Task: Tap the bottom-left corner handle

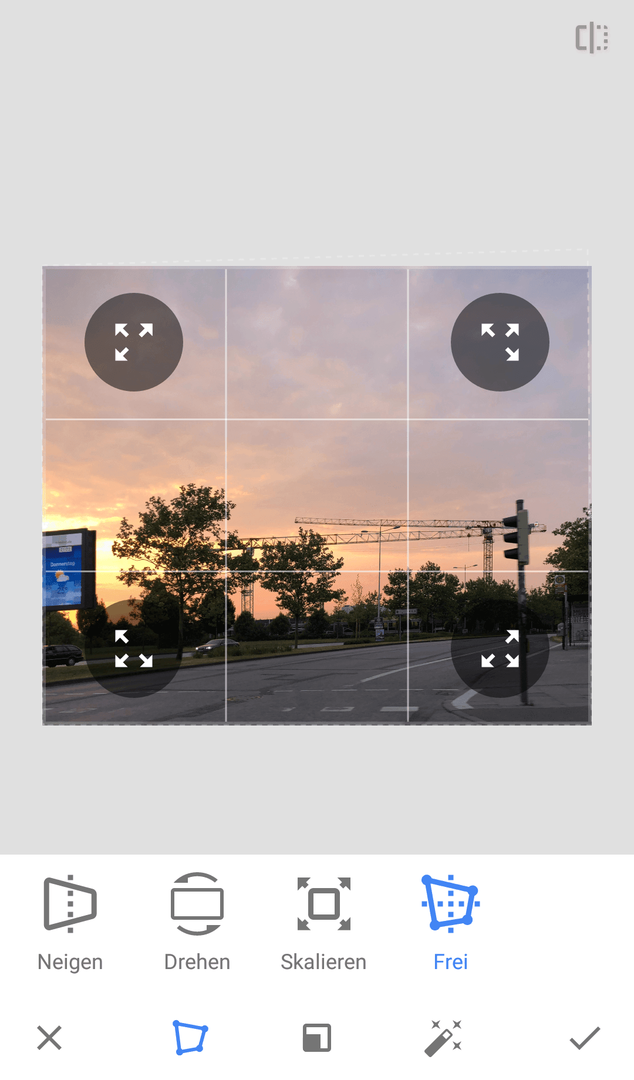Action: (x=134, y=648)
